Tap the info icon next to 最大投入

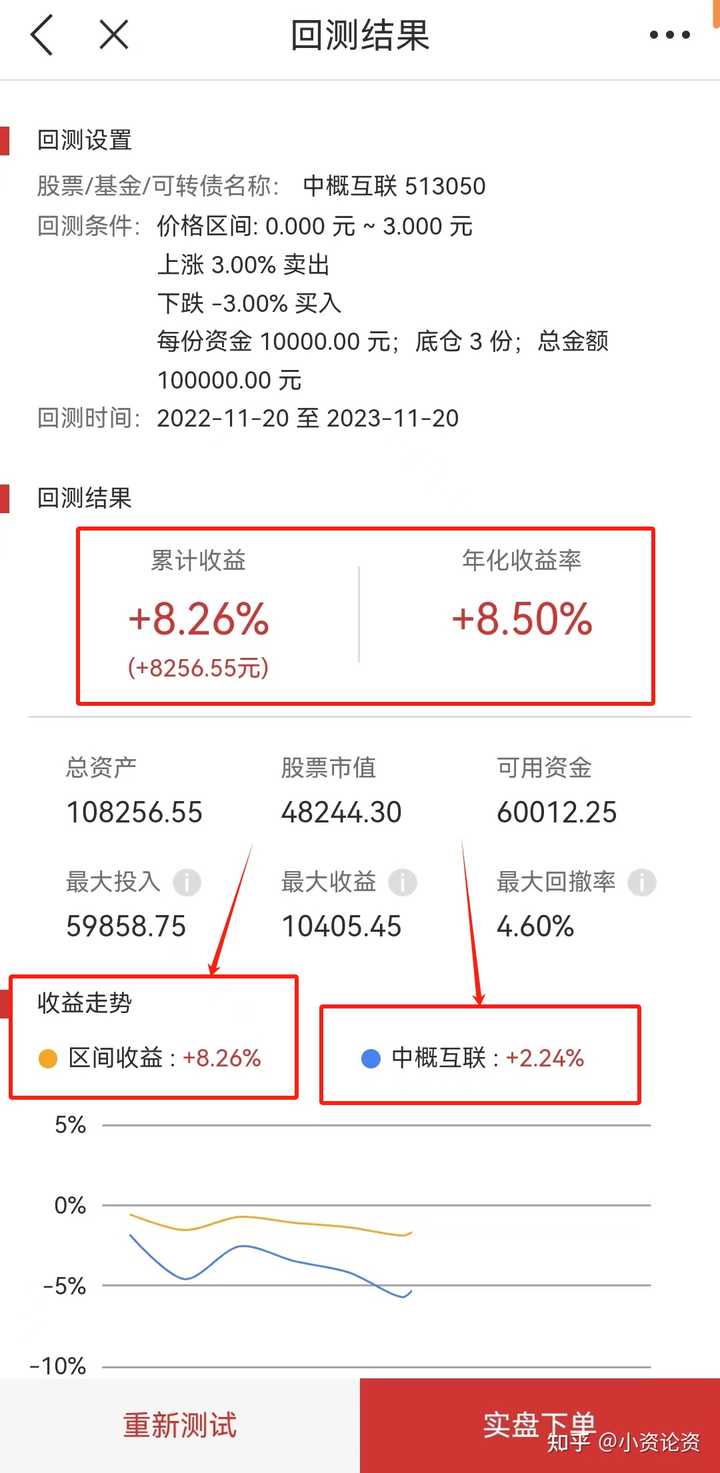(186, 882)
